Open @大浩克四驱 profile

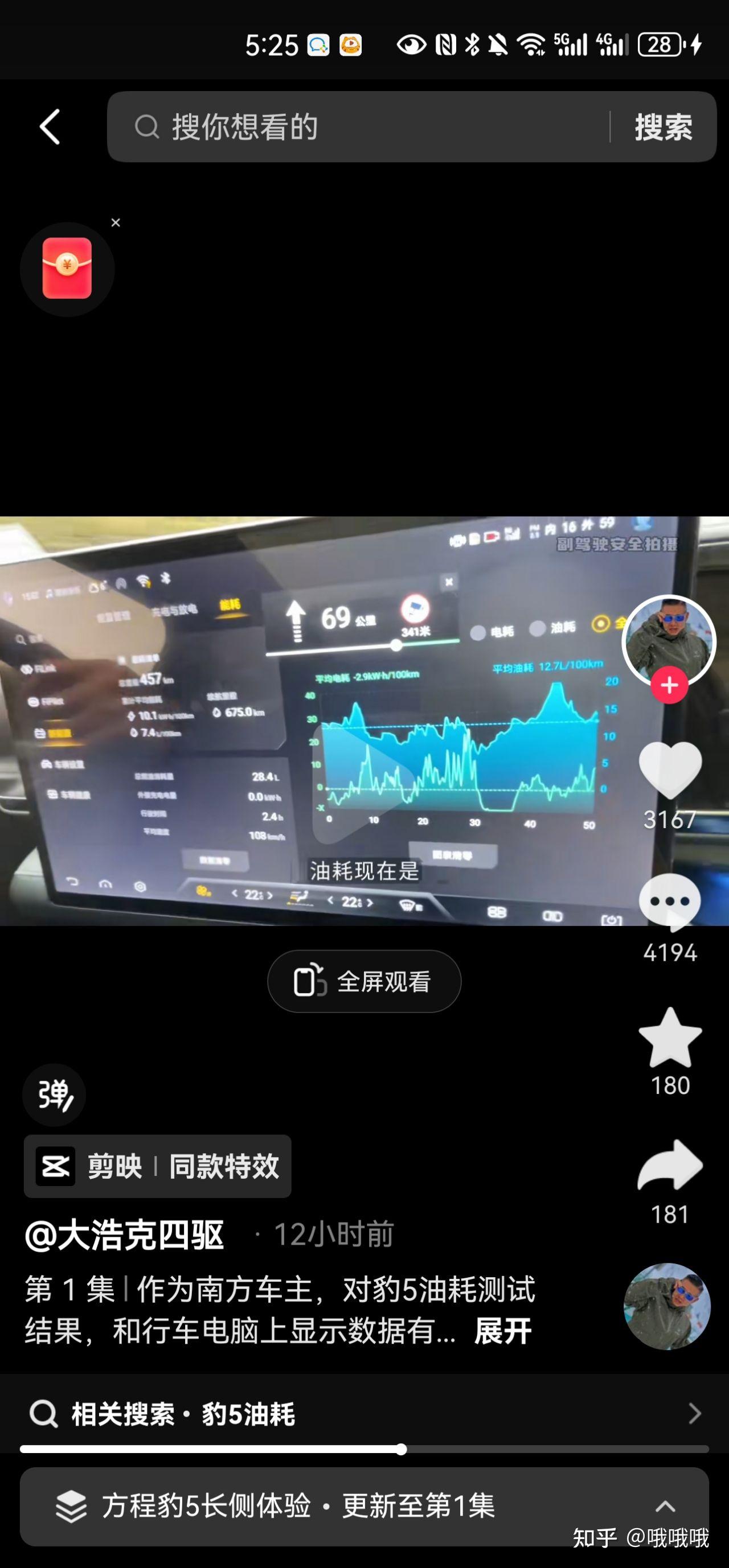coord(124,1235)
